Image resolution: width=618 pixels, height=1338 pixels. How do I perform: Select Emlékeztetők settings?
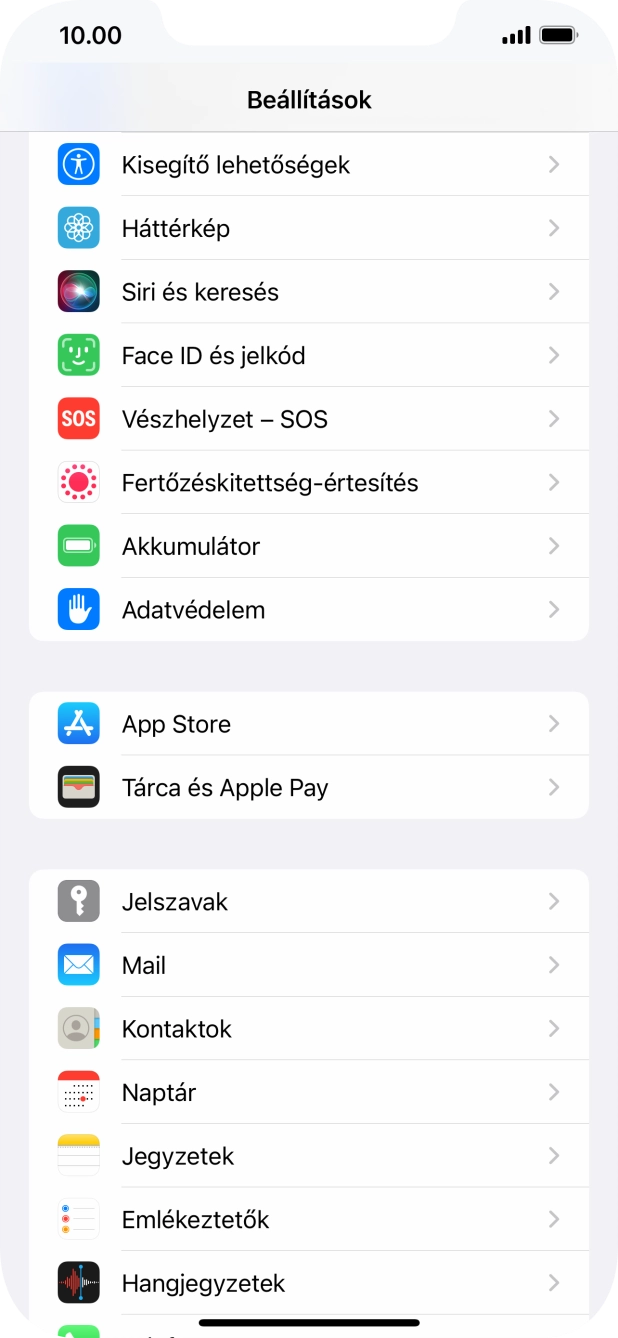(x=308, y=1220)
